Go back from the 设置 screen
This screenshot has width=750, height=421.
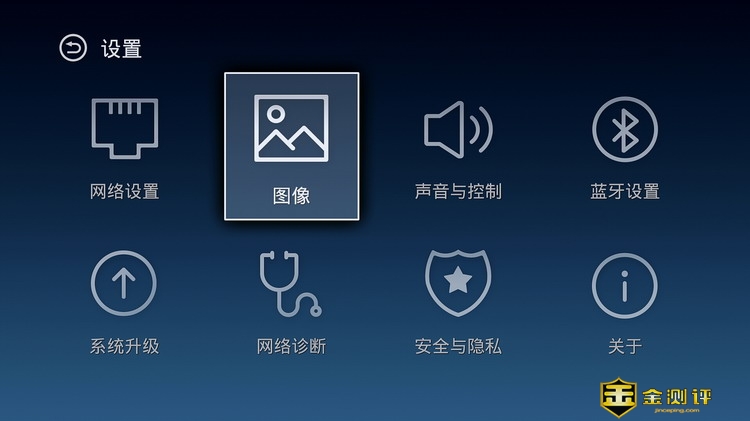(x=73, y=48)
